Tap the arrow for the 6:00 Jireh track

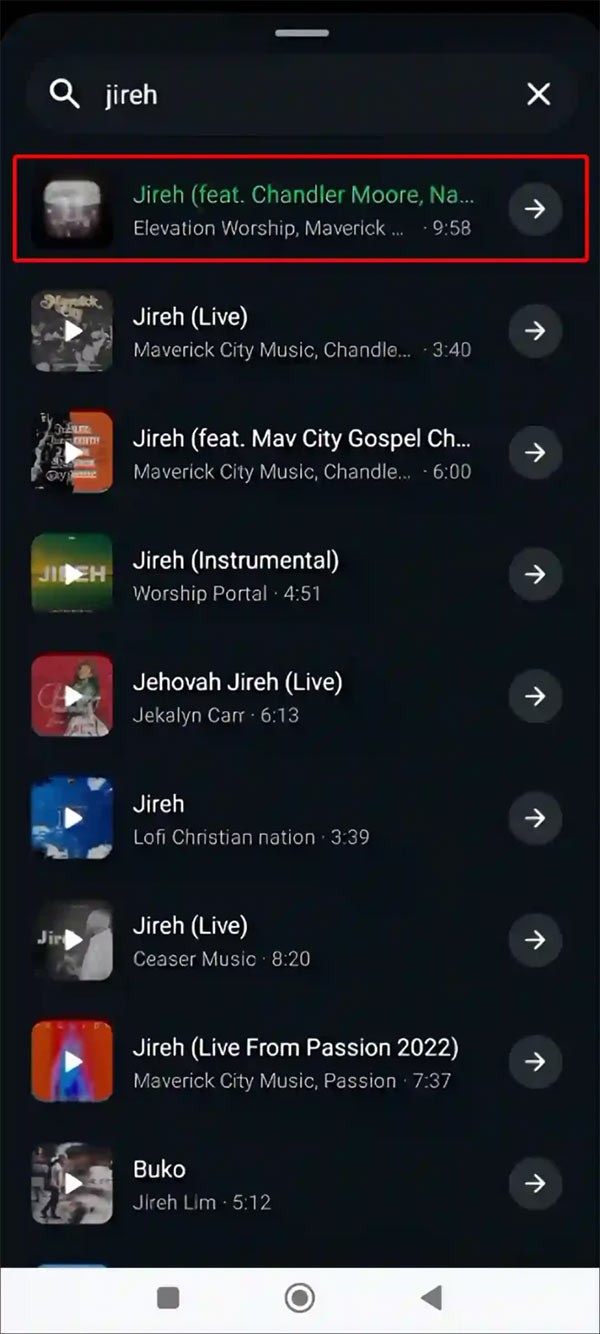[535, 453]
